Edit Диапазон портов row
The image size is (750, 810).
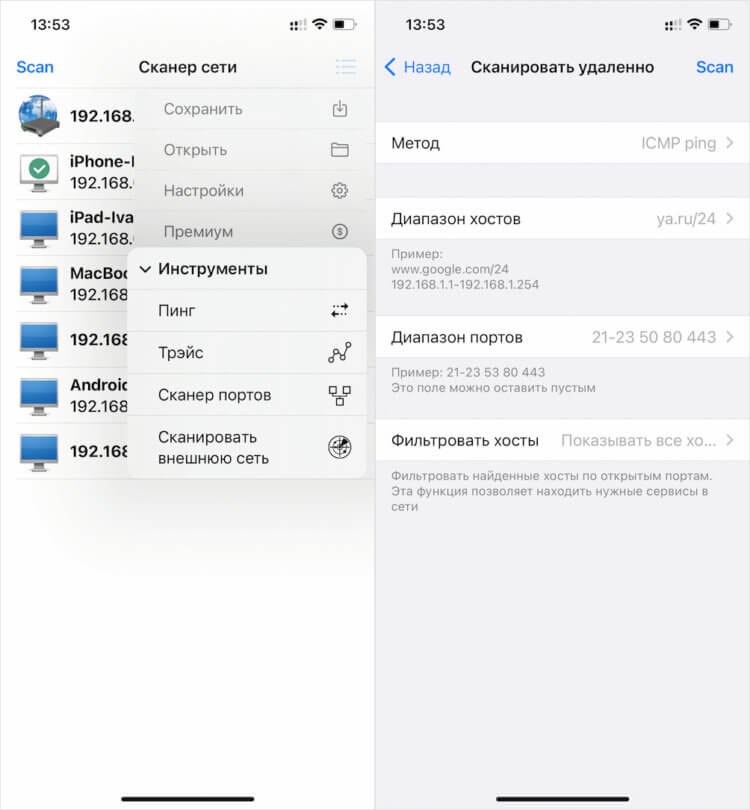click(562, 337)
